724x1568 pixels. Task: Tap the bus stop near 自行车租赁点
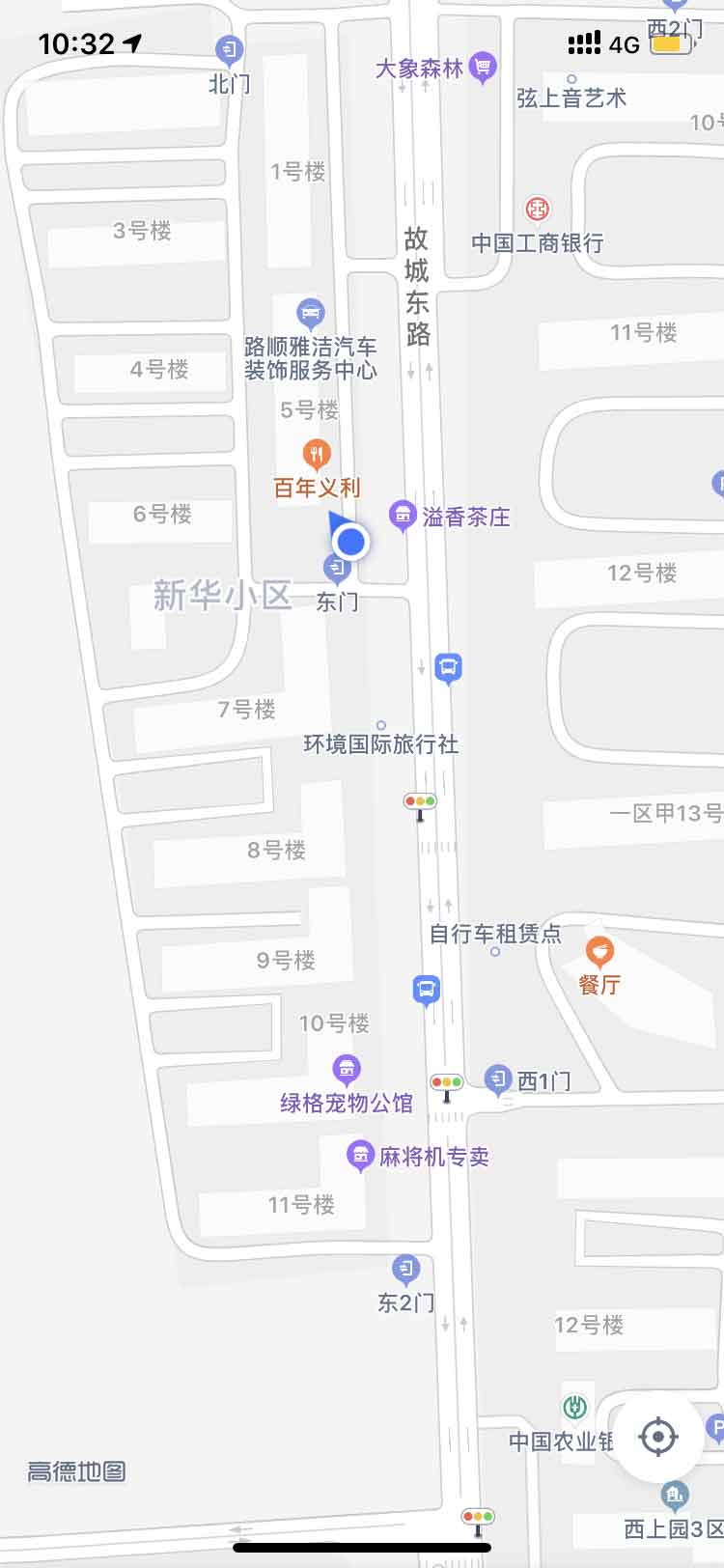427,991
